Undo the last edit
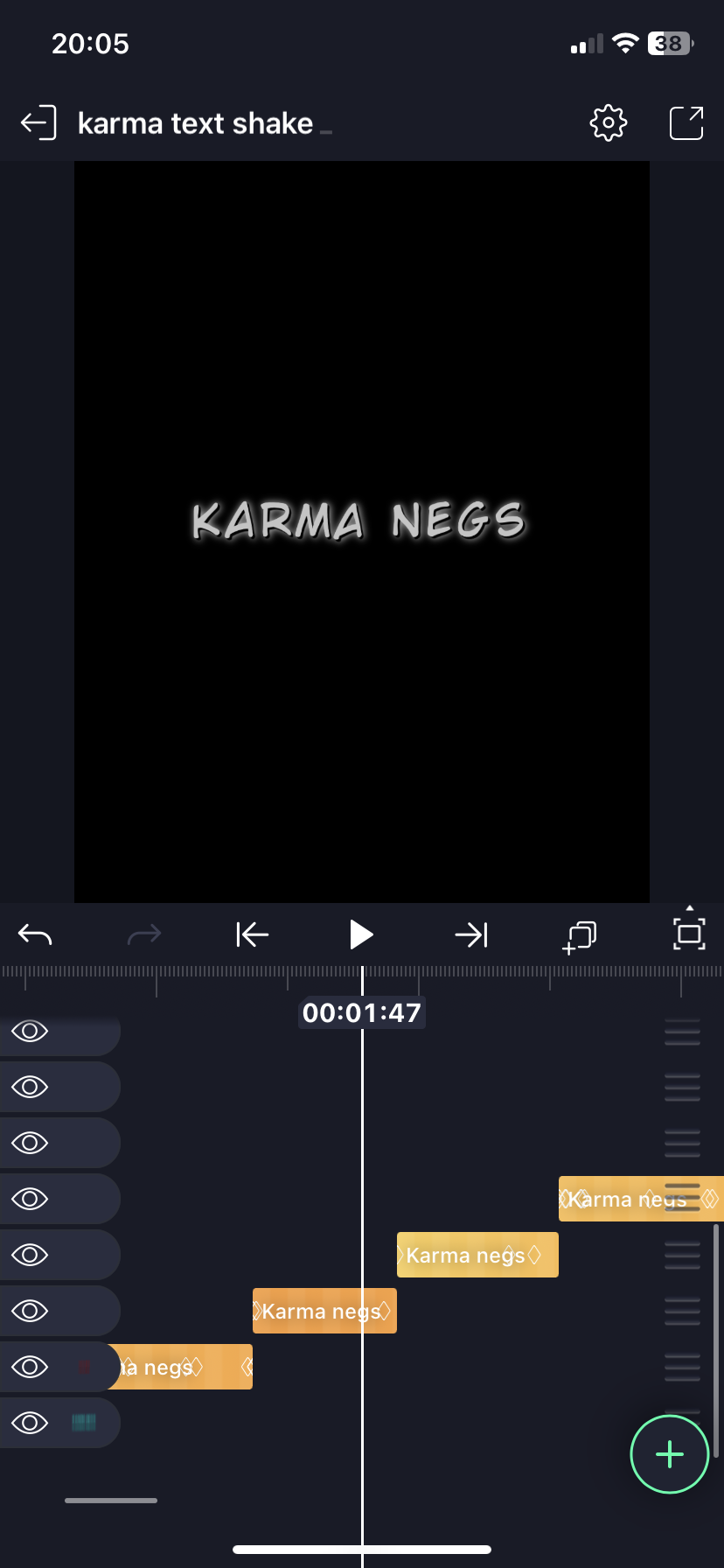This screenshot has width=724, height=1568. [x=35, y=935]
